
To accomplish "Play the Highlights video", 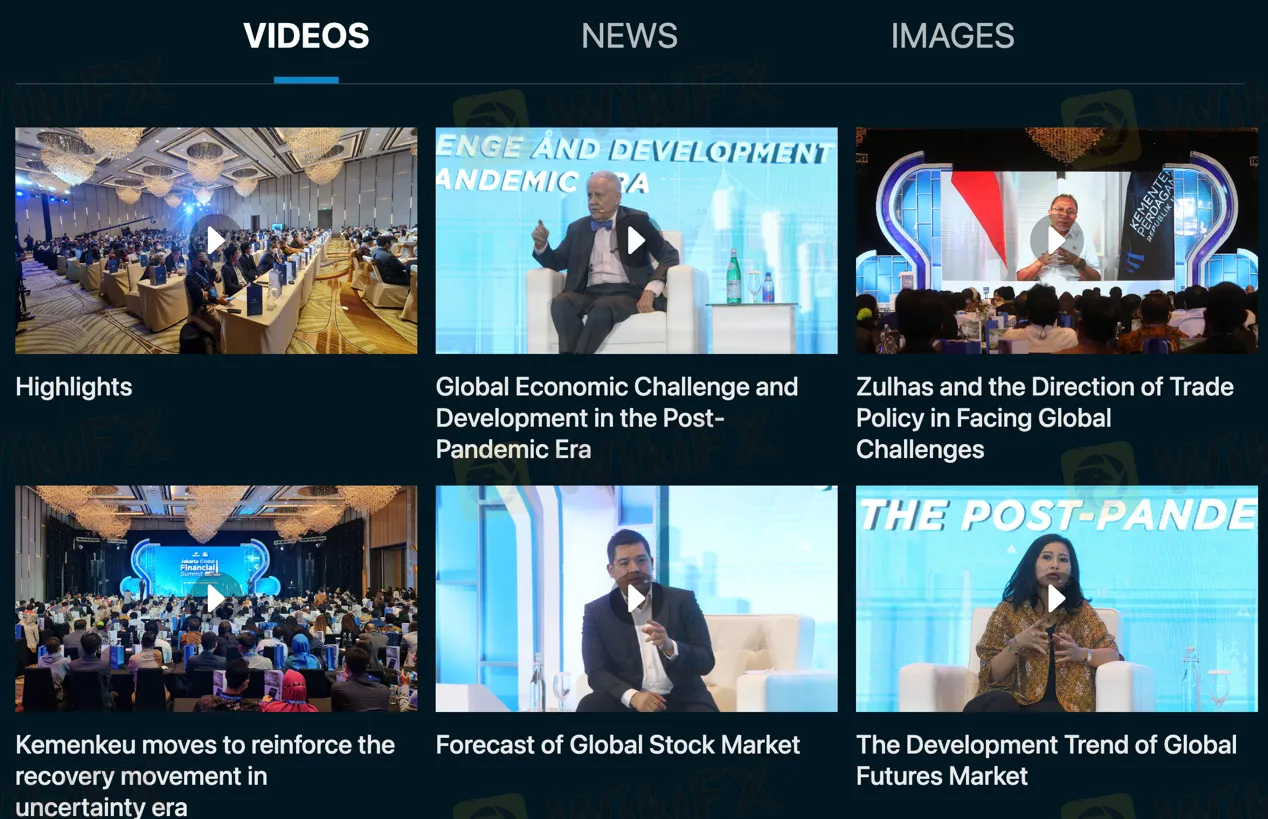I will point(216,240).
